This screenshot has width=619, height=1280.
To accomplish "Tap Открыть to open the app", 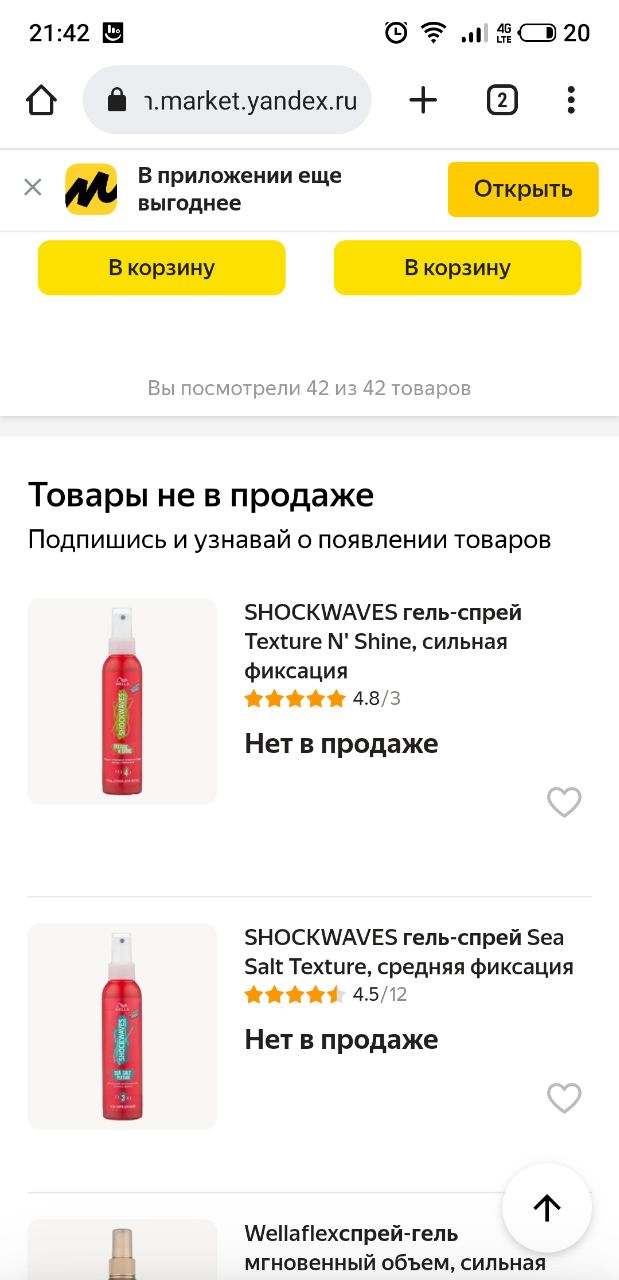I will [523, 189].
